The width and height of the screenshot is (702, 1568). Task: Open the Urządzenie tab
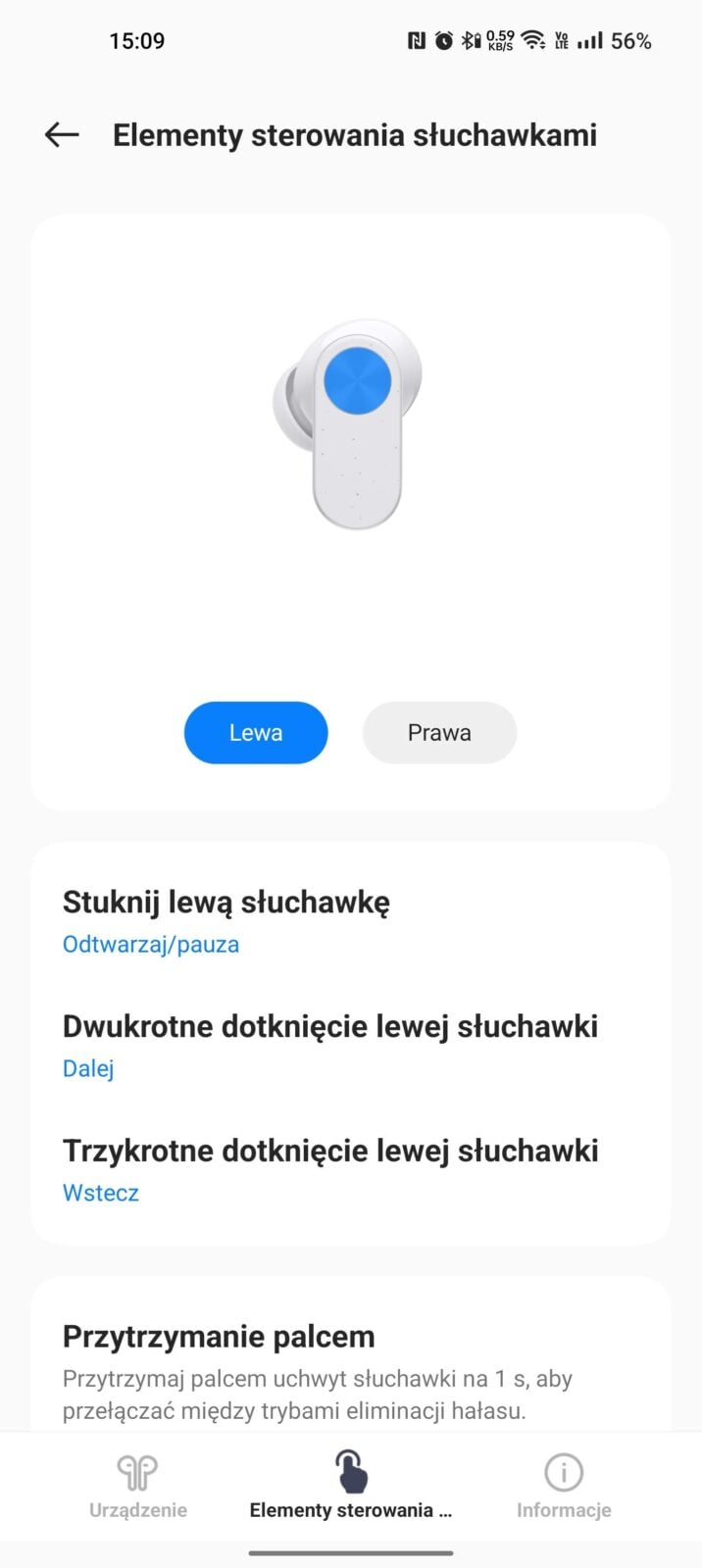click(138, 1485)
